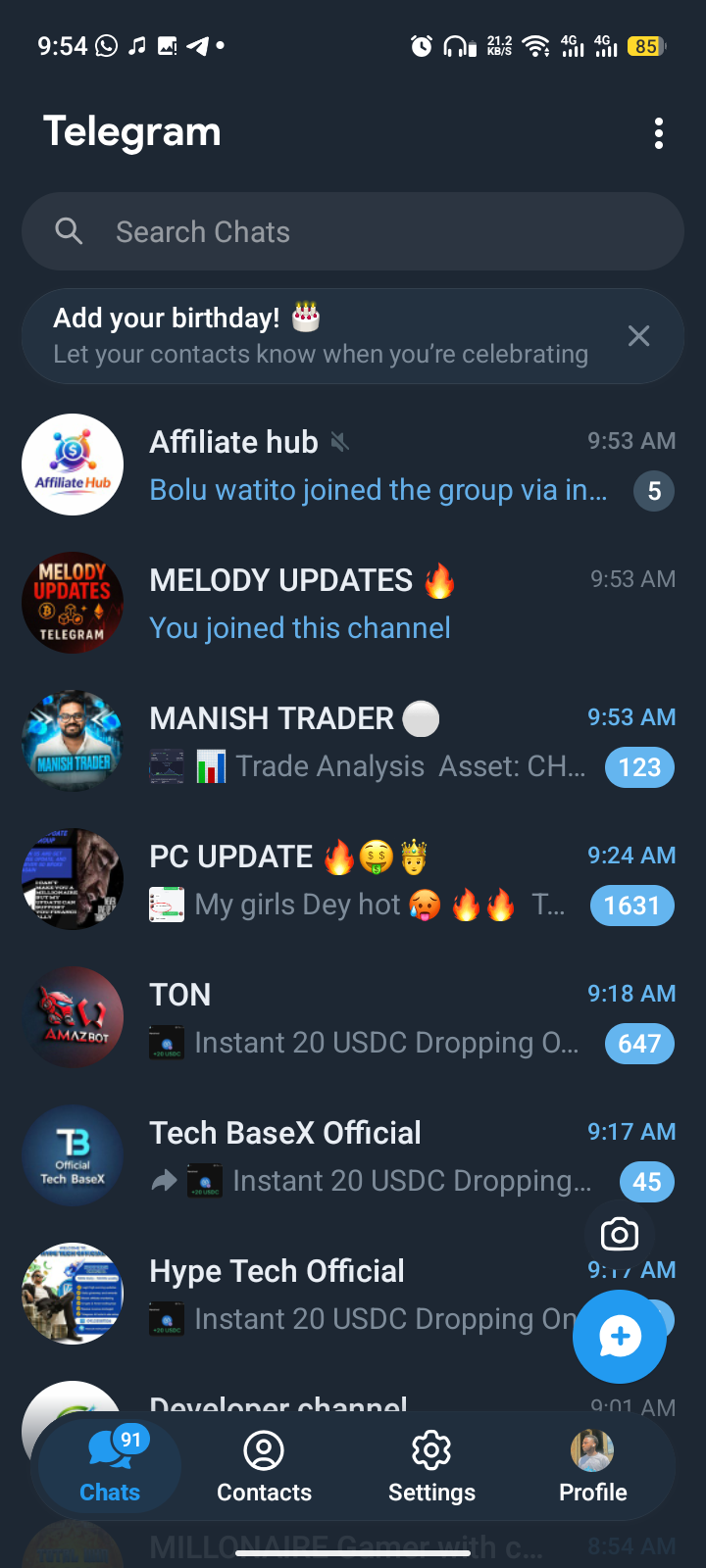Switch to the Profile tab
Image resolution: width=706 pixels, height=1568 pixels.
tap(592, 1466)
